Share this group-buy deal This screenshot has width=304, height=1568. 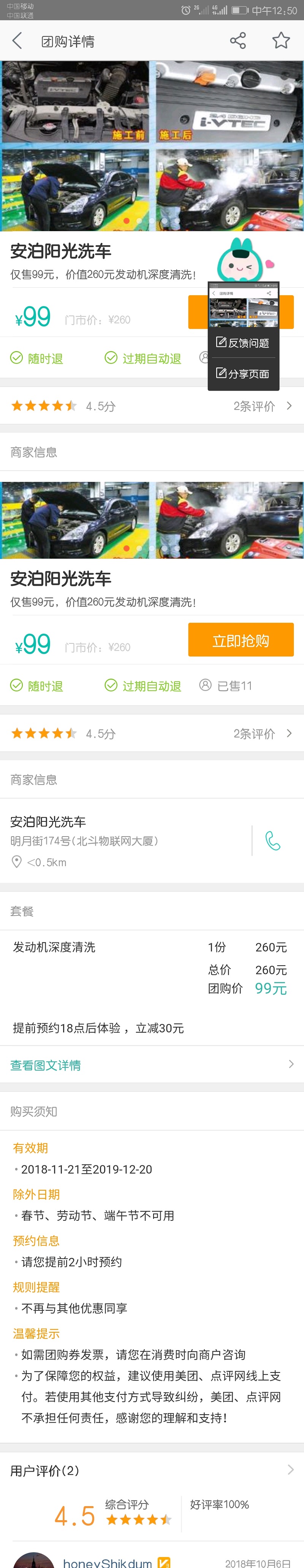click(237, 41)
